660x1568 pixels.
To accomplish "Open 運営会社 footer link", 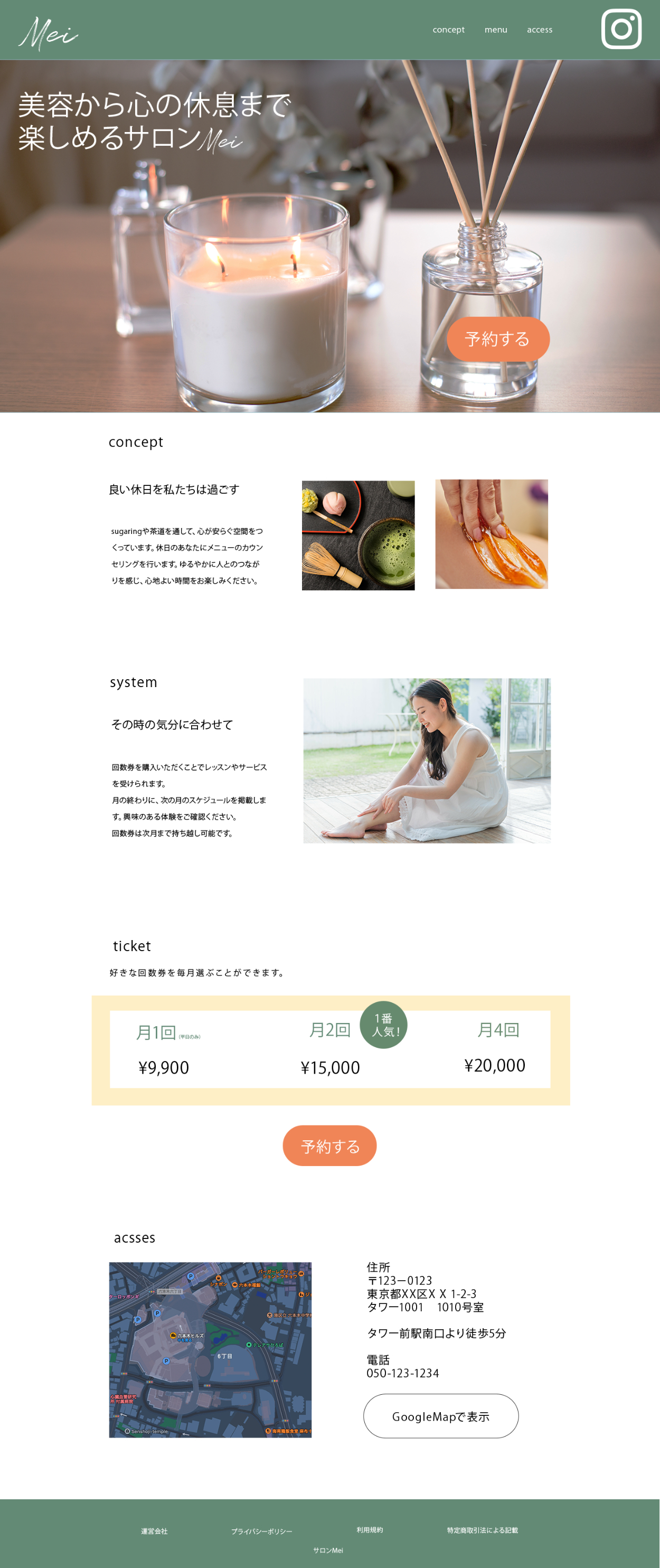I will click(155, 1532).
